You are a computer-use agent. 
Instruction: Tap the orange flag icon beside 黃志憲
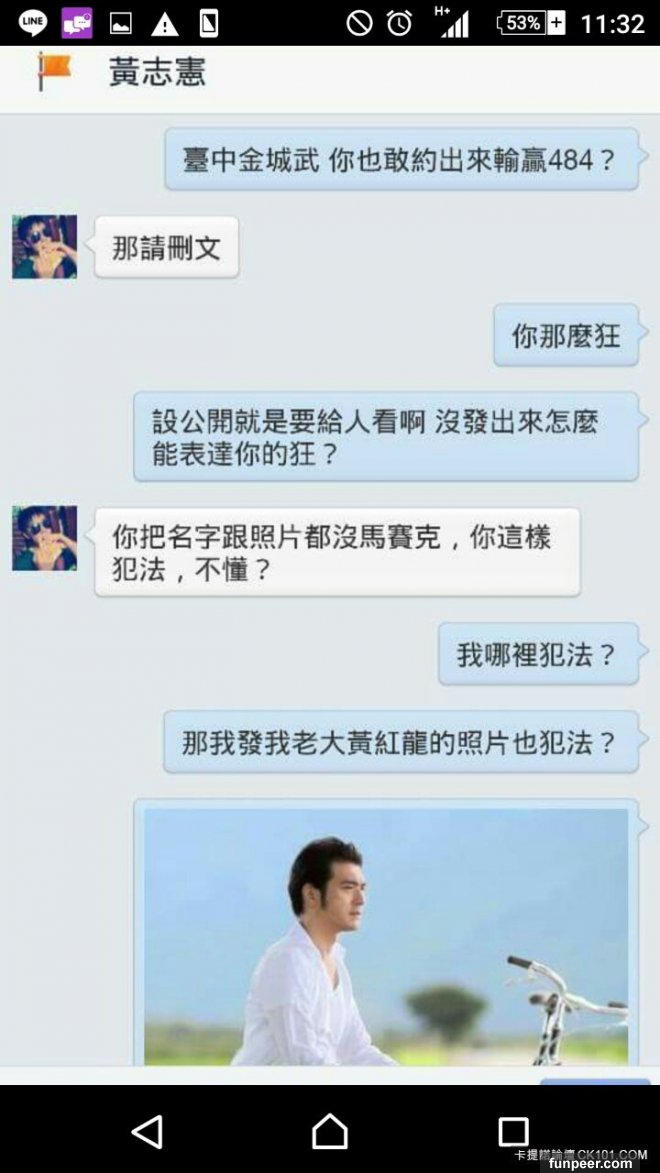click(54, 72)
